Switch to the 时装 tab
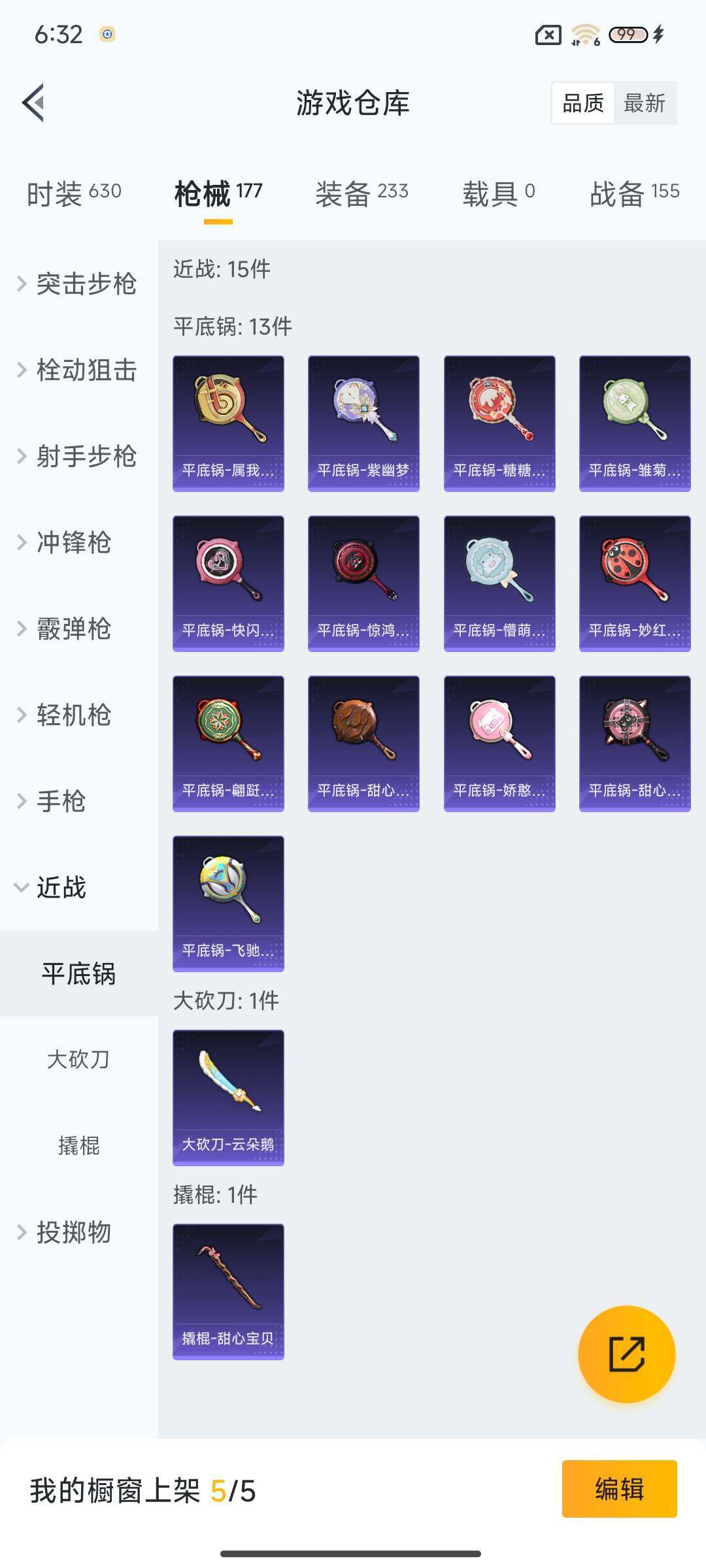Screen dimensions: 706x1568 [74, 193]
